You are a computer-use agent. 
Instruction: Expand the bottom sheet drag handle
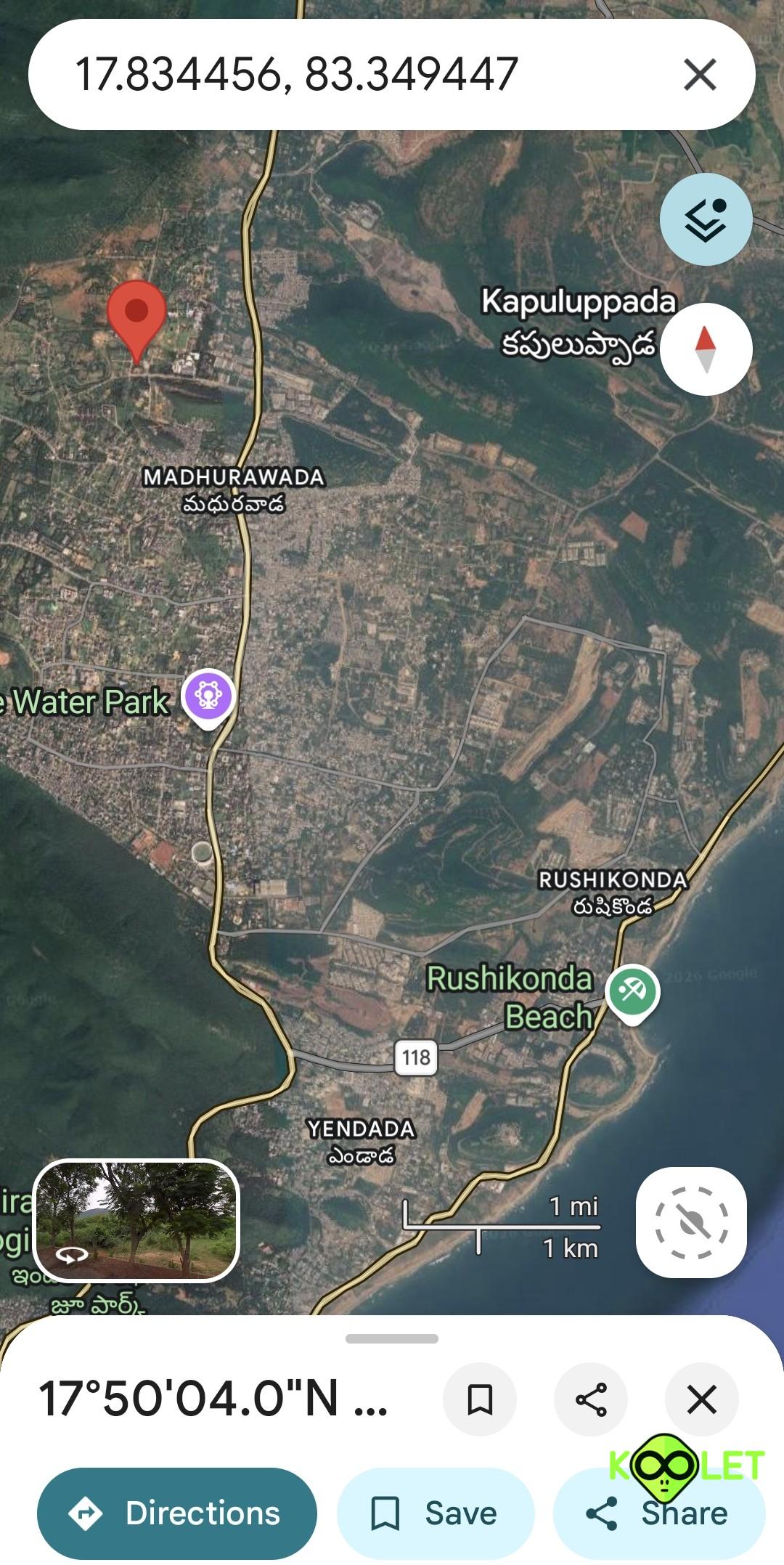pyautogui.click(x=392, y=1338)
